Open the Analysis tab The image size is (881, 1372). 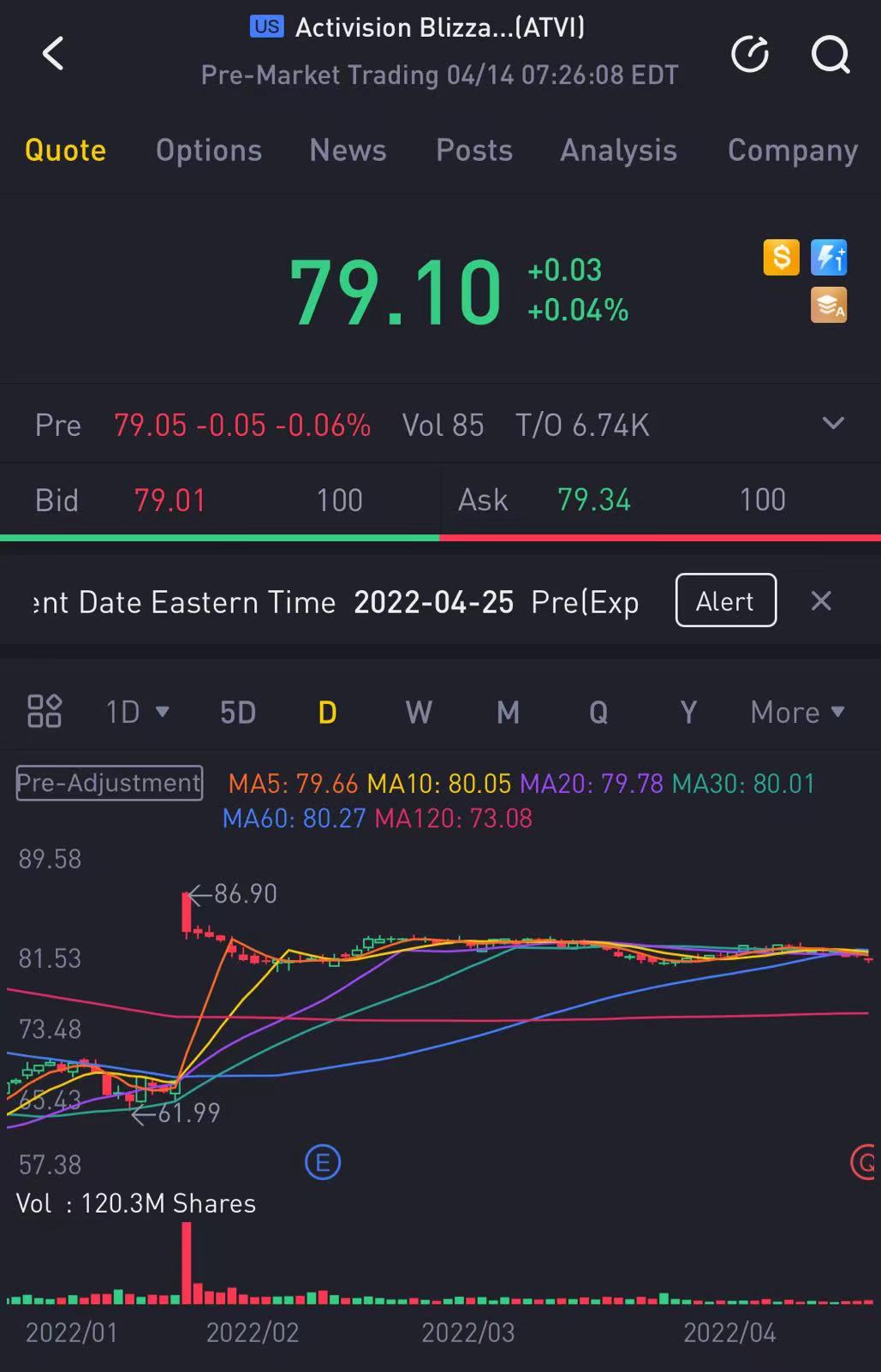click(618, 150)
